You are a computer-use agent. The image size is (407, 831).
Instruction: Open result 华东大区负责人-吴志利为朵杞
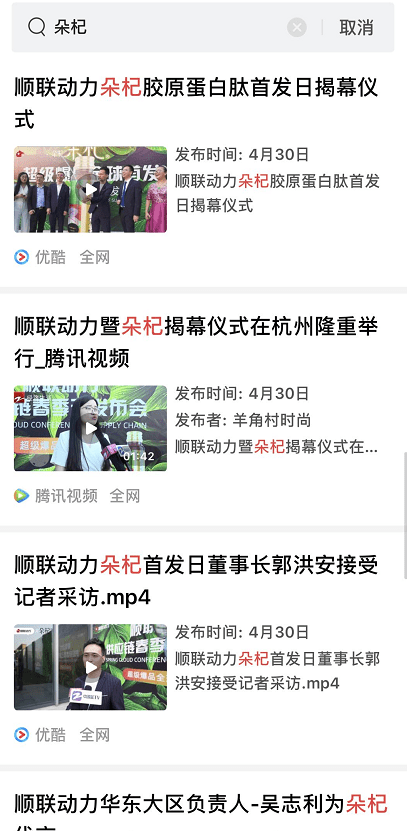click(x=200, y=811)
